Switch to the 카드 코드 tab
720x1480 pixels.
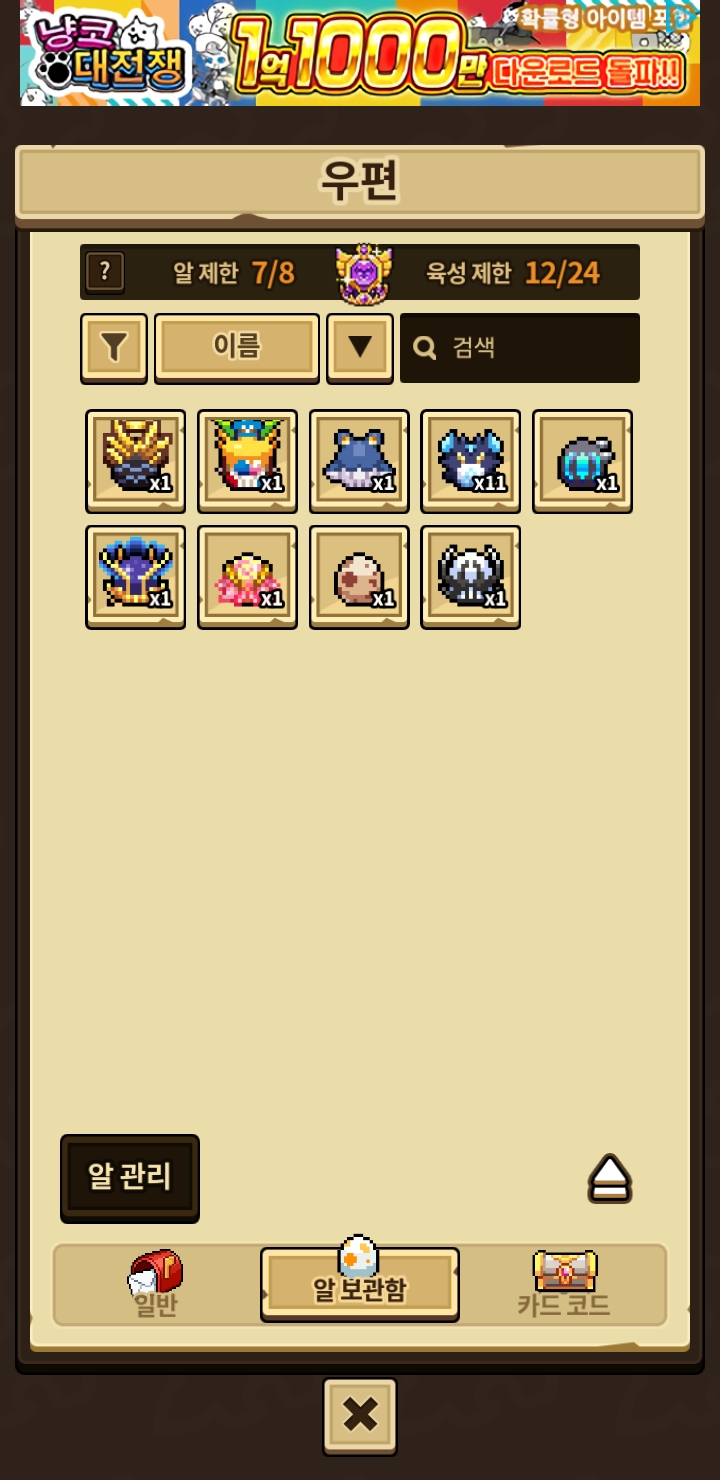(564, 1286)
